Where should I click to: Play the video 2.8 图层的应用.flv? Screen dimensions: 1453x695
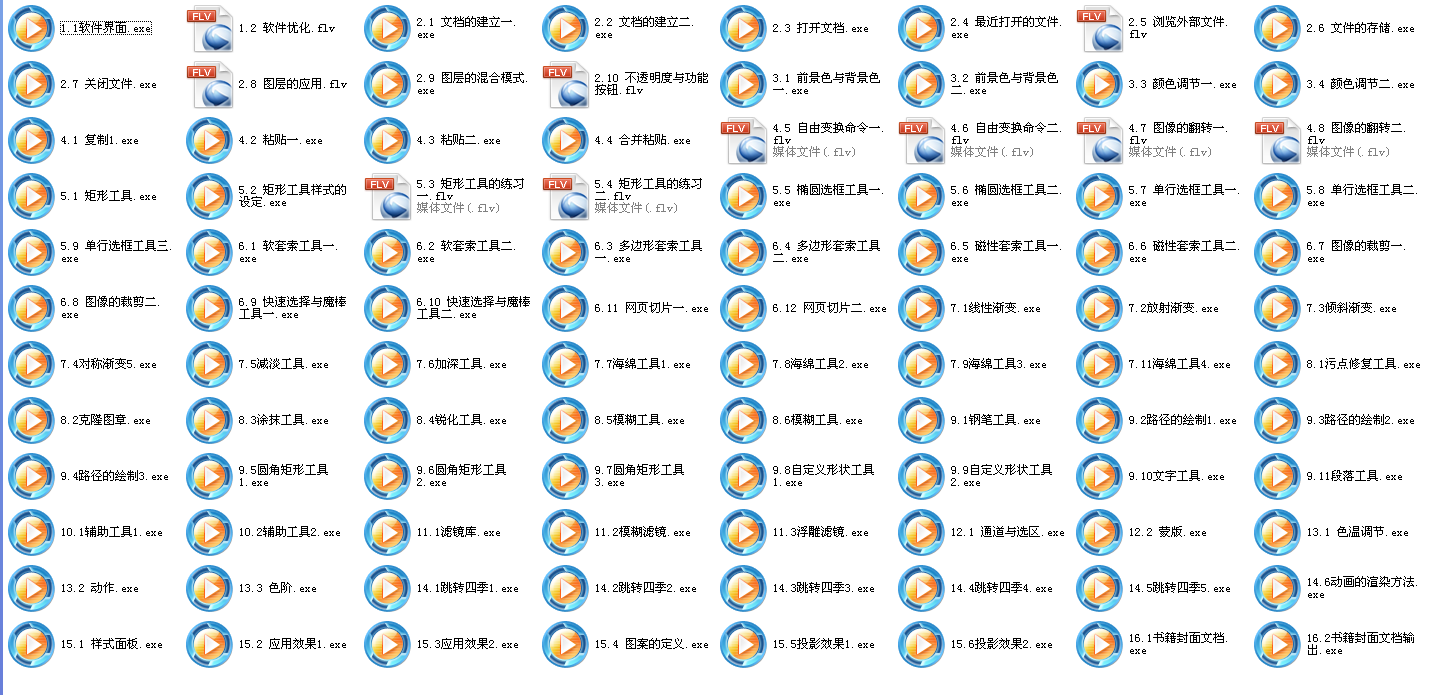(209, 85)
